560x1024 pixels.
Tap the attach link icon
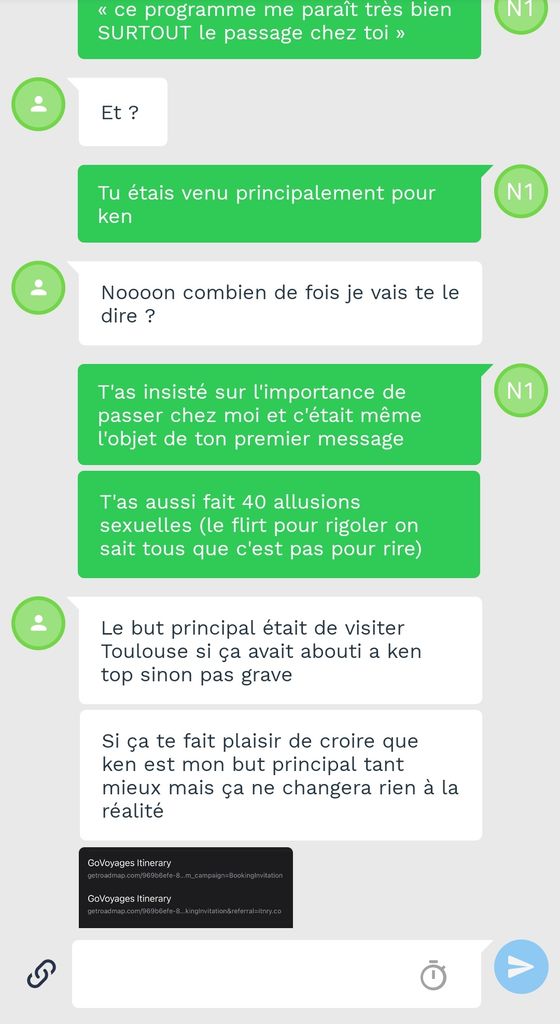point(41,974)
